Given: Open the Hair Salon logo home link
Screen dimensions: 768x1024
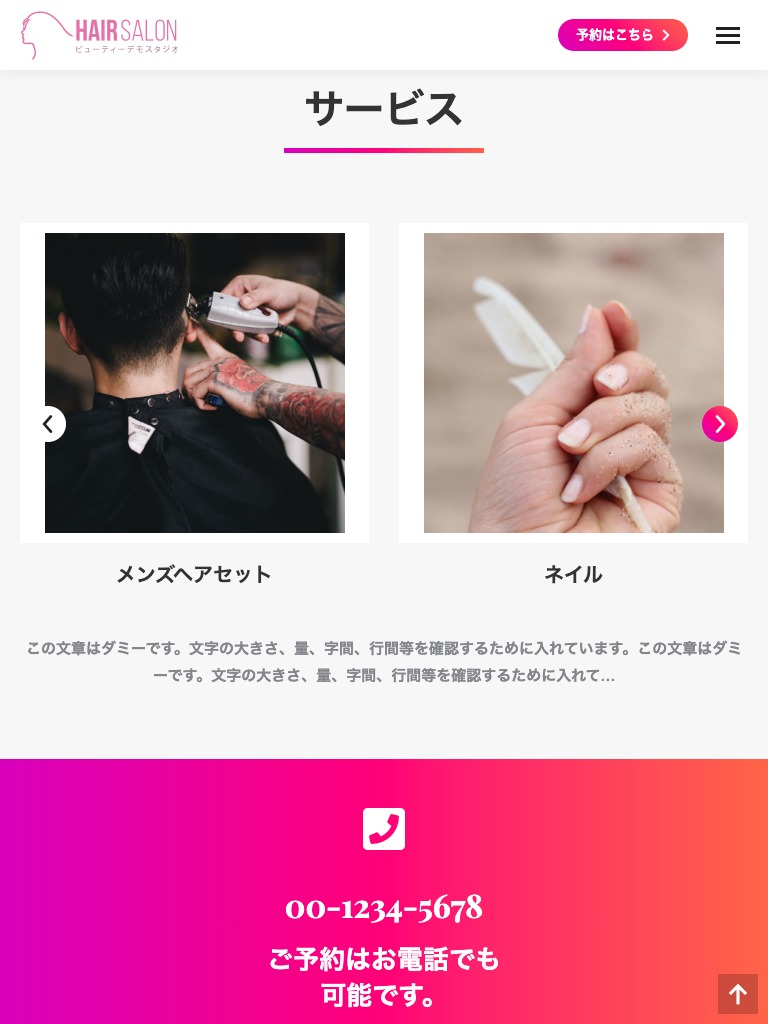Looking at the screenshot, I should click(100, 35).
